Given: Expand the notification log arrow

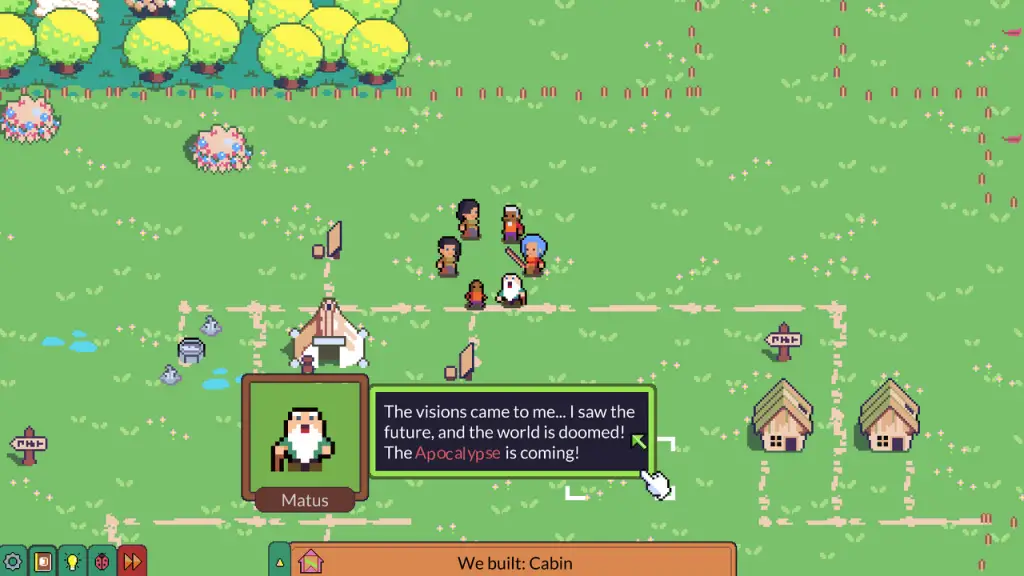Looking at the screenshot, I should click(279, 563).
